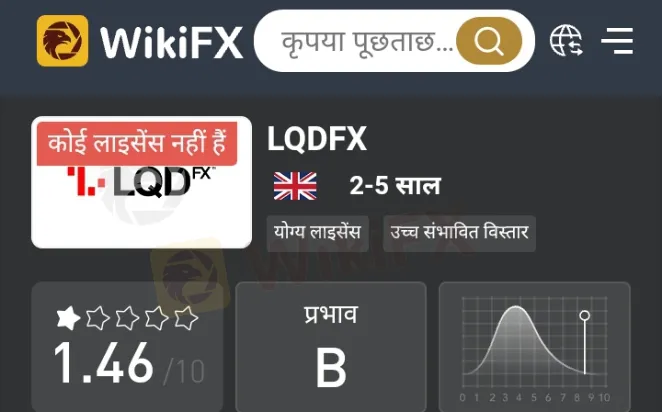The image size is (662, 412).
Task: Tap the उच्च संभावित विस्तार chip
Action: (x=459, y=233)
